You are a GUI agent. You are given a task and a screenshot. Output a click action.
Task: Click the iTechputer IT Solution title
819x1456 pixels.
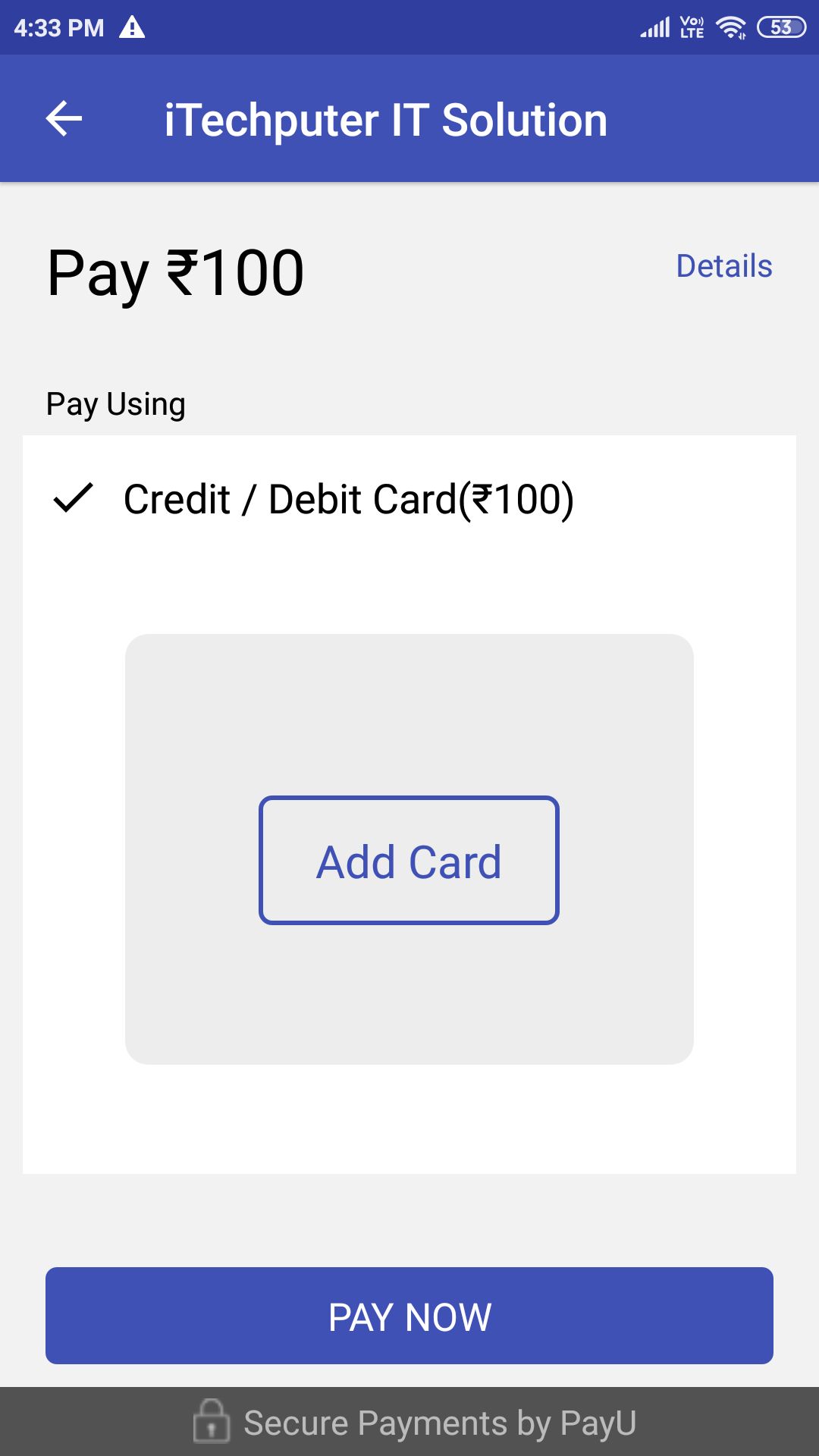[385, 119]
